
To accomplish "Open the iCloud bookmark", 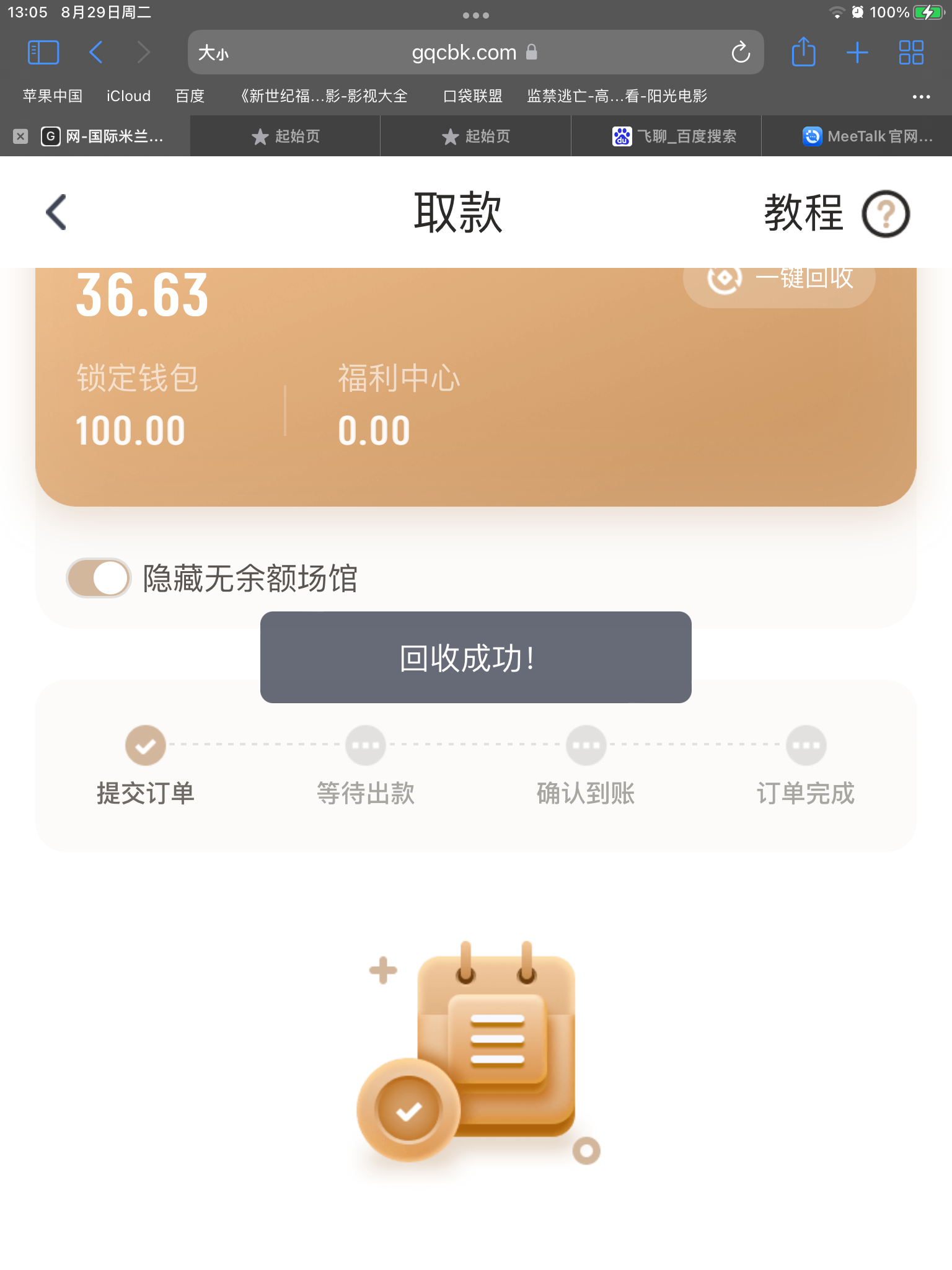I will (x=128, y=96).
